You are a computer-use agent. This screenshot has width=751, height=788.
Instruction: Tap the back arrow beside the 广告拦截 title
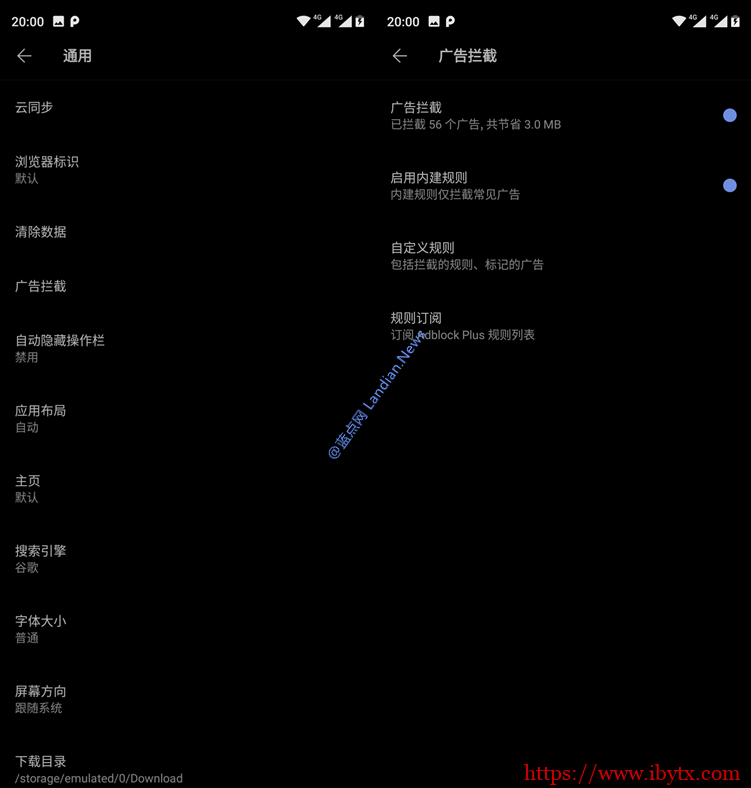[x=400, y=56]
